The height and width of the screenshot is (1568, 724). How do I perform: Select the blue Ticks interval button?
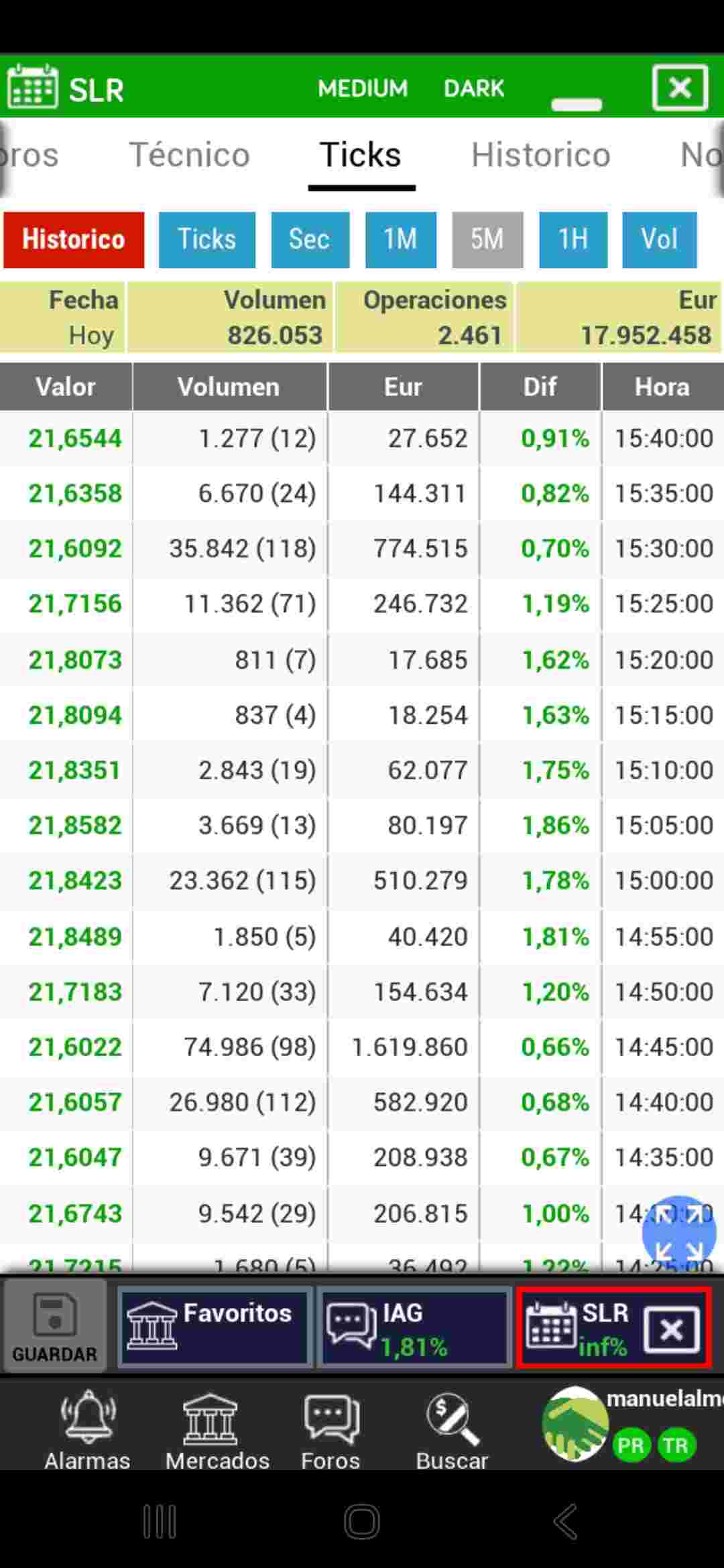coord(206,239)
